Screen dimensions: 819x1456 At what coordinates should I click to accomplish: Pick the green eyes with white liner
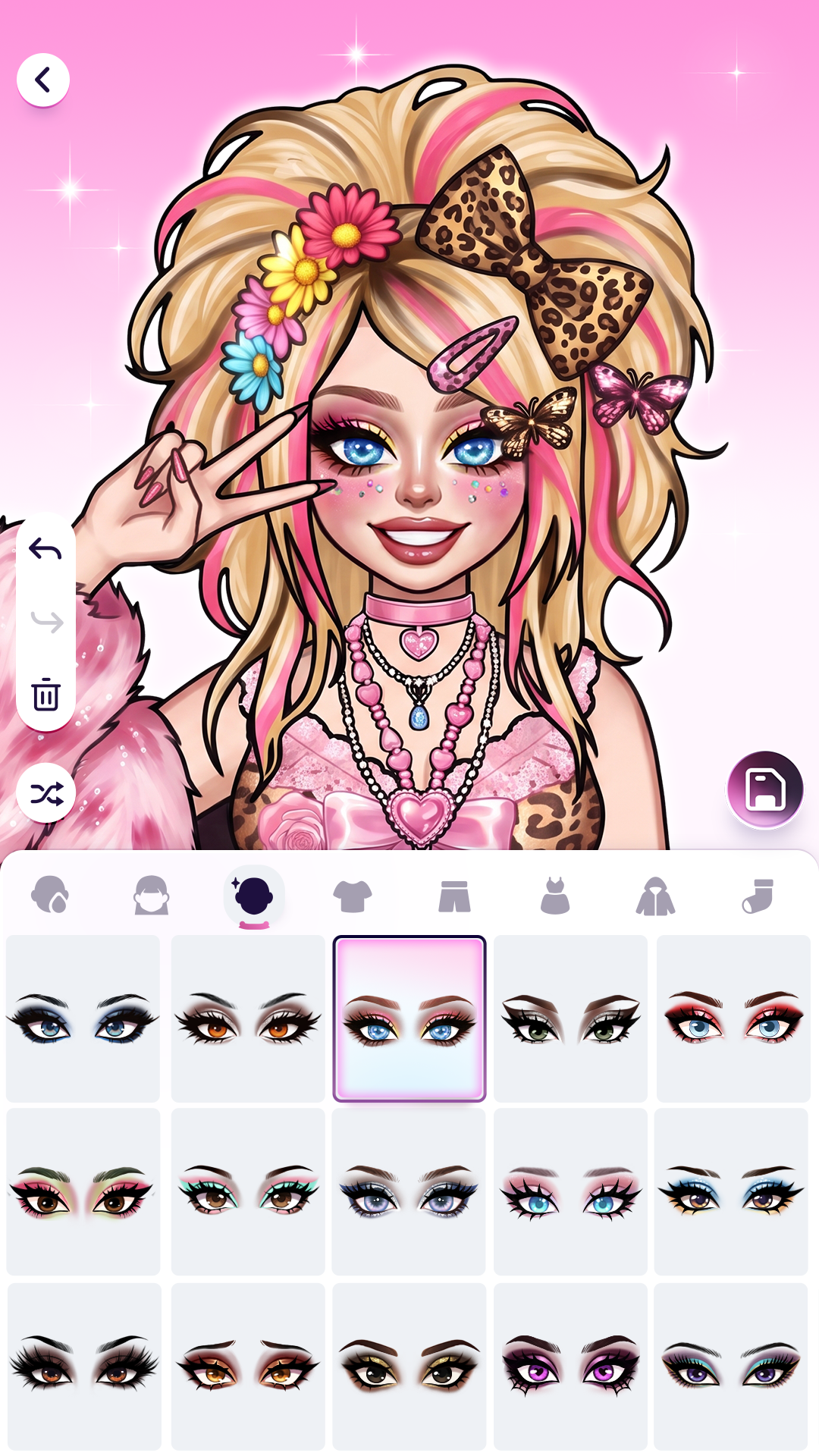coord(570,1018)
